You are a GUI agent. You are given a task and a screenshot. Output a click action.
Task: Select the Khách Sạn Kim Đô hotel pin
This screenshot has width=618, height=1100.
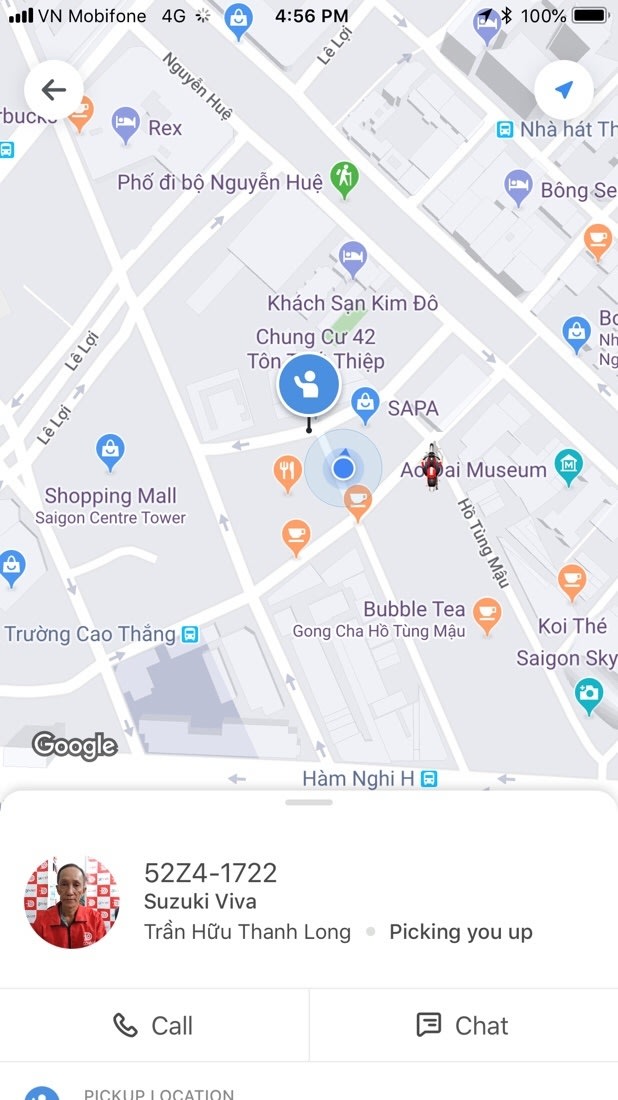point(353,260)
